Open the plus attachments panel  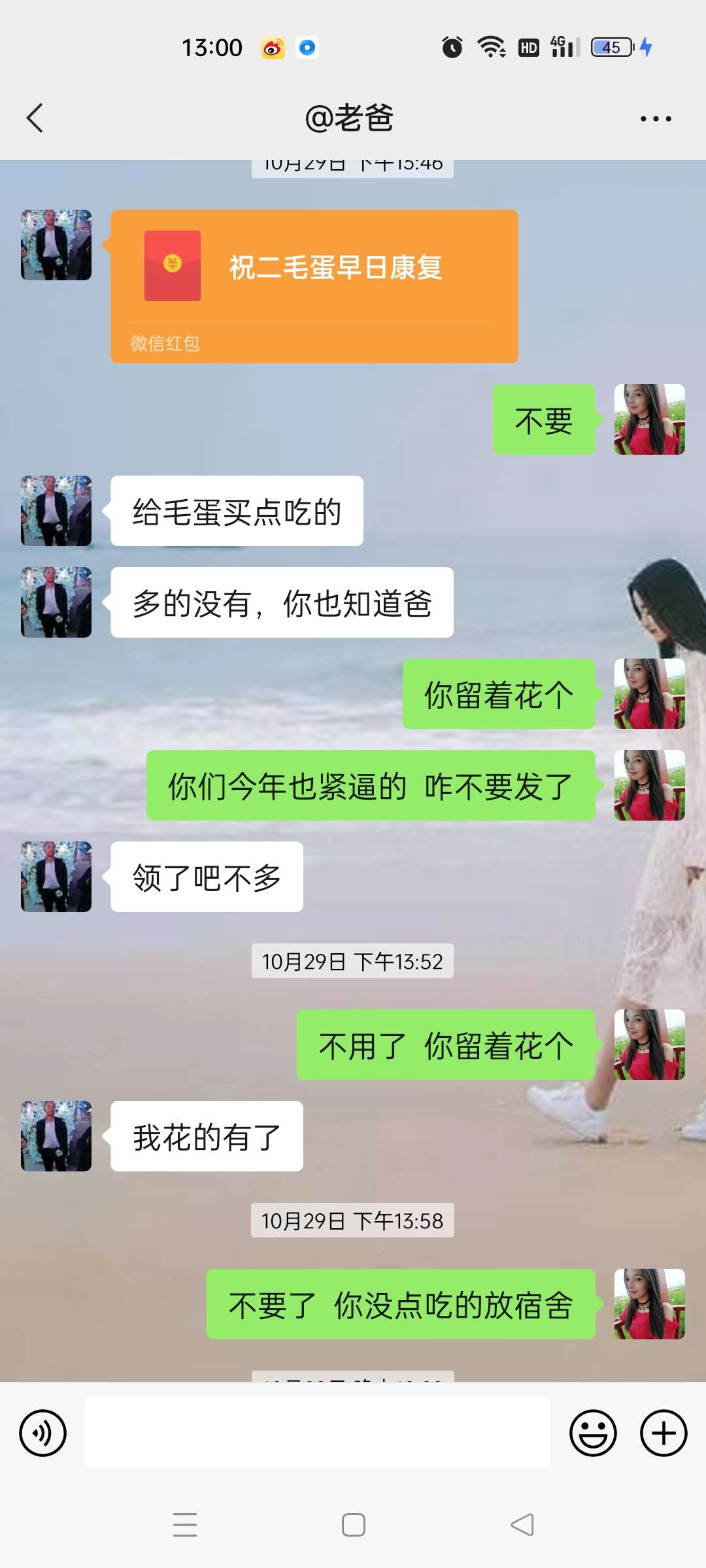pyautogui.click(x=663, y=1433)
